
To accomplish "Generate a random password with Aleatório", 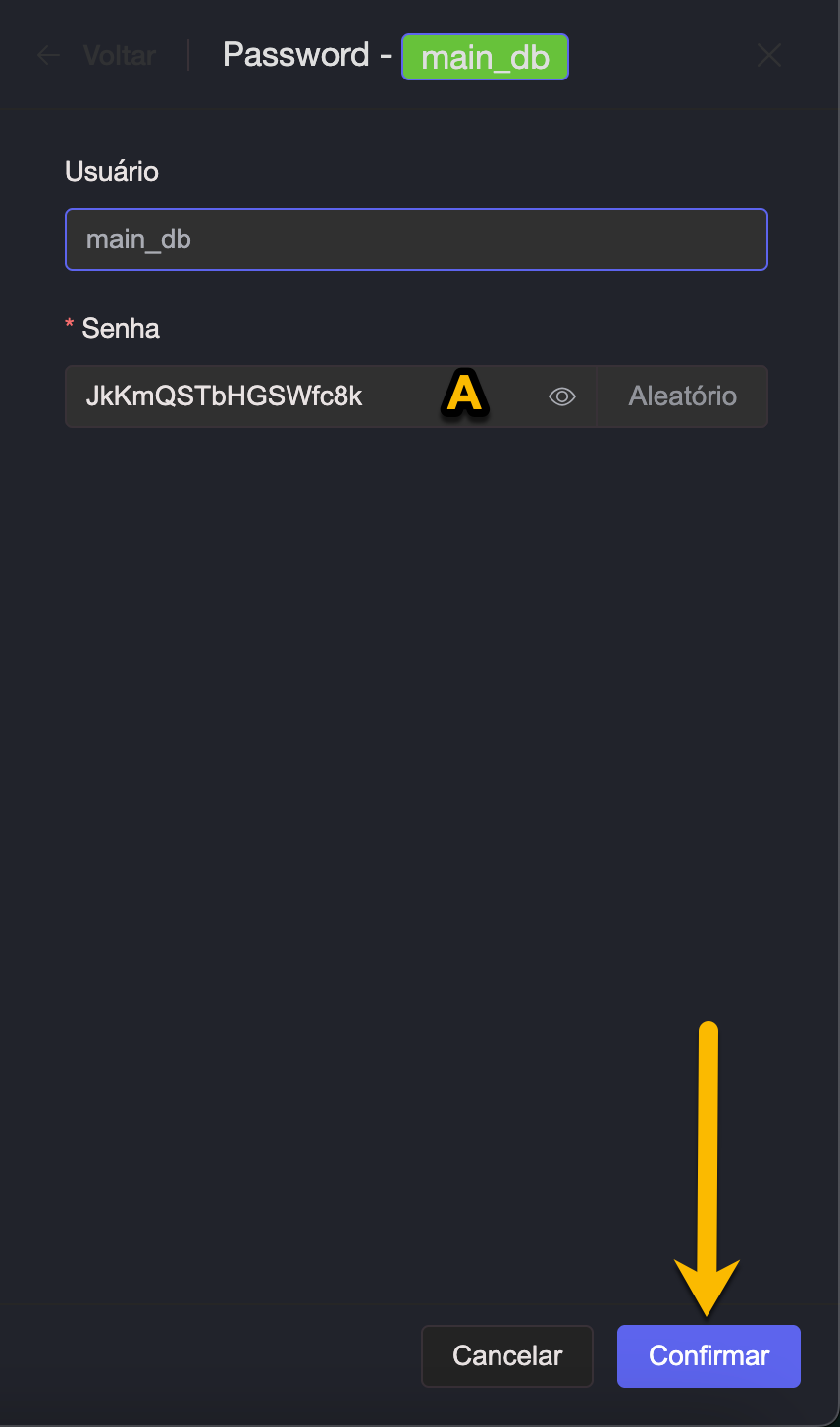I will [x=682, y=396].
